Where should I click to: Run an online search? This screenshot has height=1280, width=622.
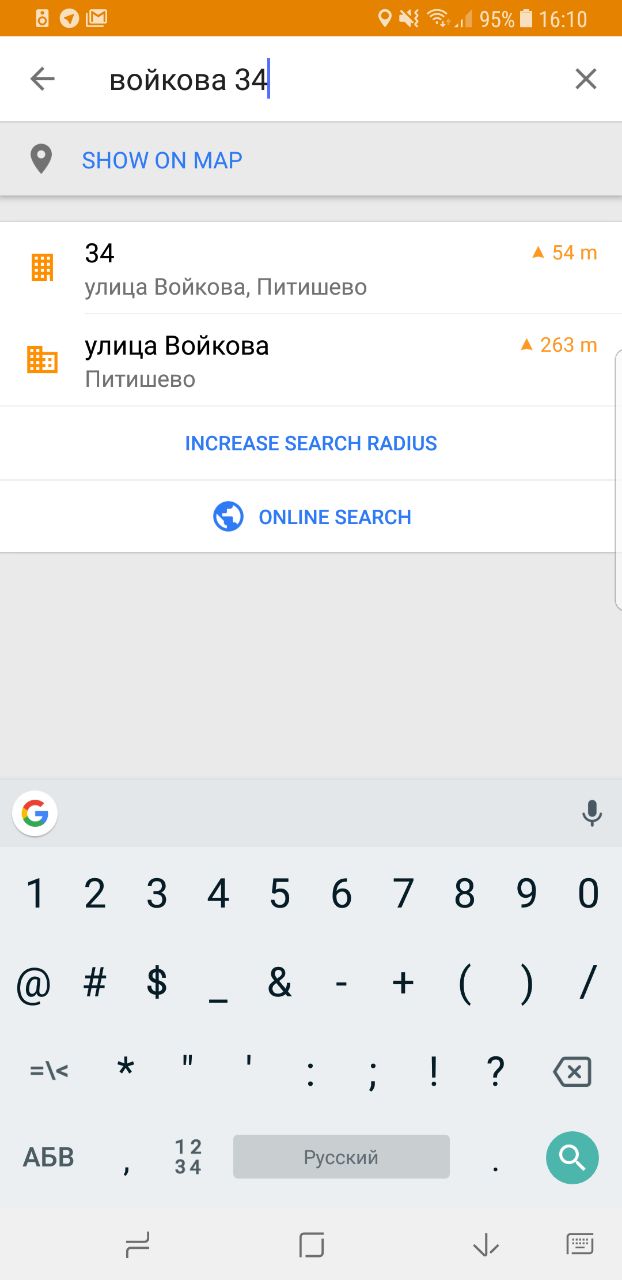pos(311,517)
